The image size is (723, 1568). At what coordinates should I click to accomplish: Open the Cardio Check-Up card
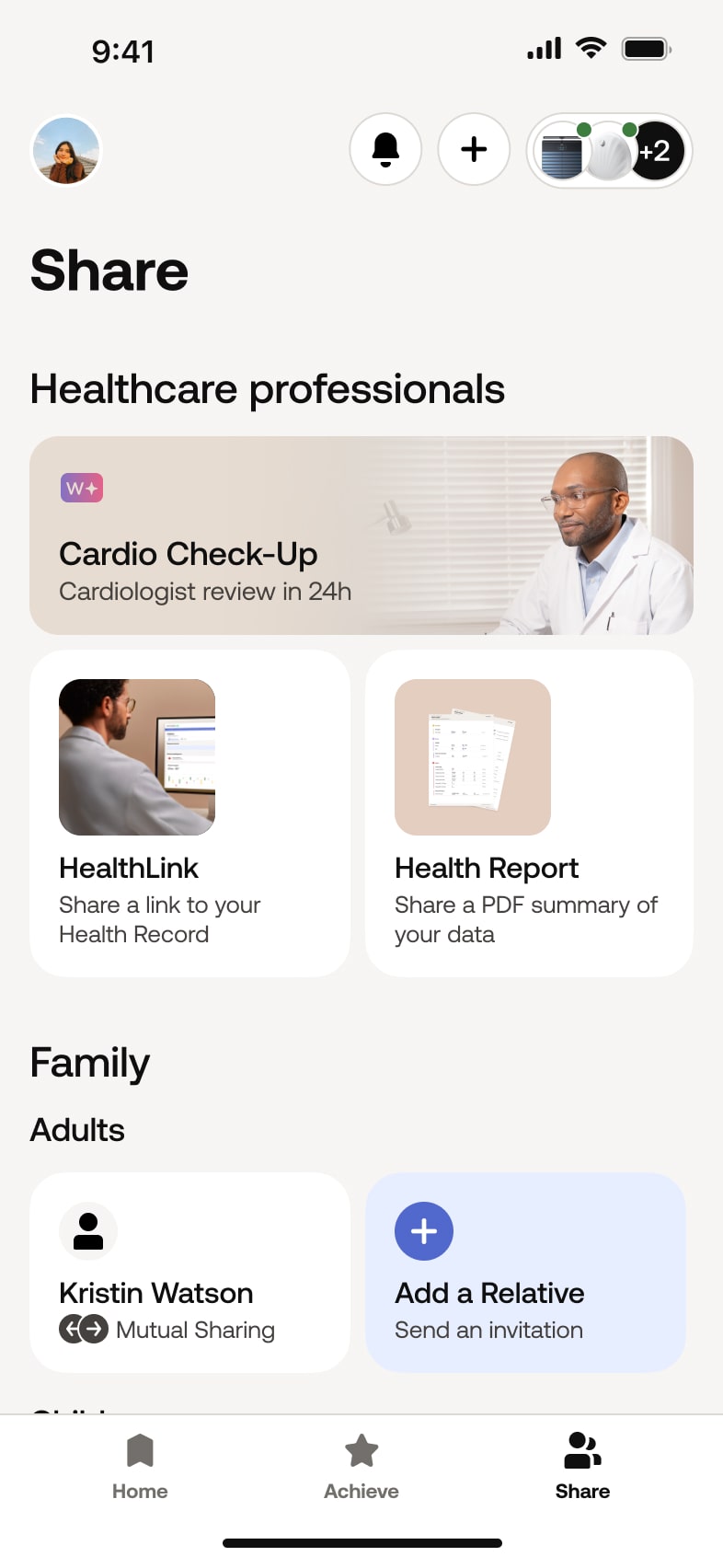(x=361, y=536)
